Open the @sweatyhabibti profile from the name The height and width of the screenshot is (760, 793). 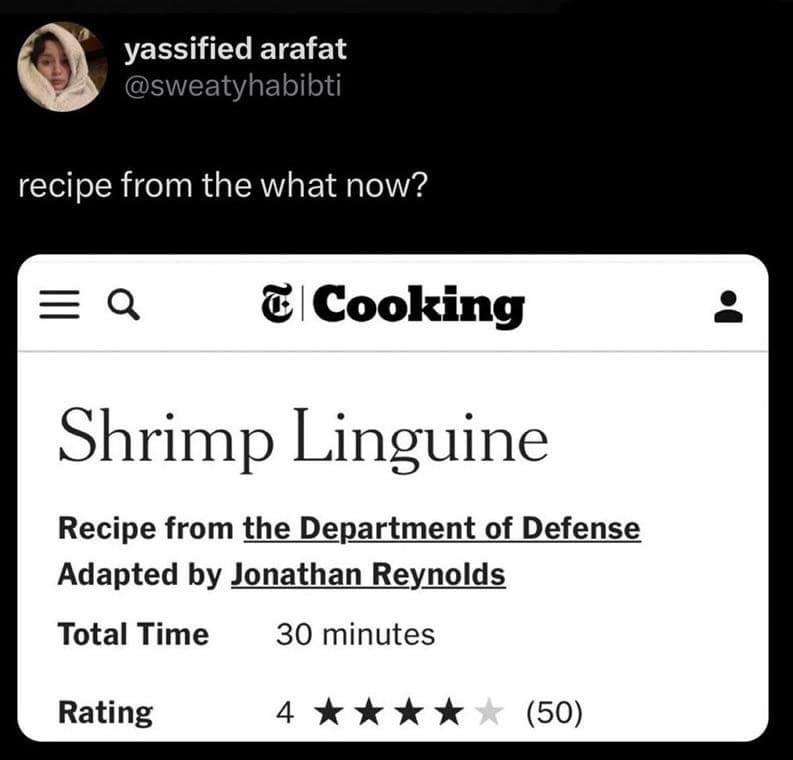234,50
